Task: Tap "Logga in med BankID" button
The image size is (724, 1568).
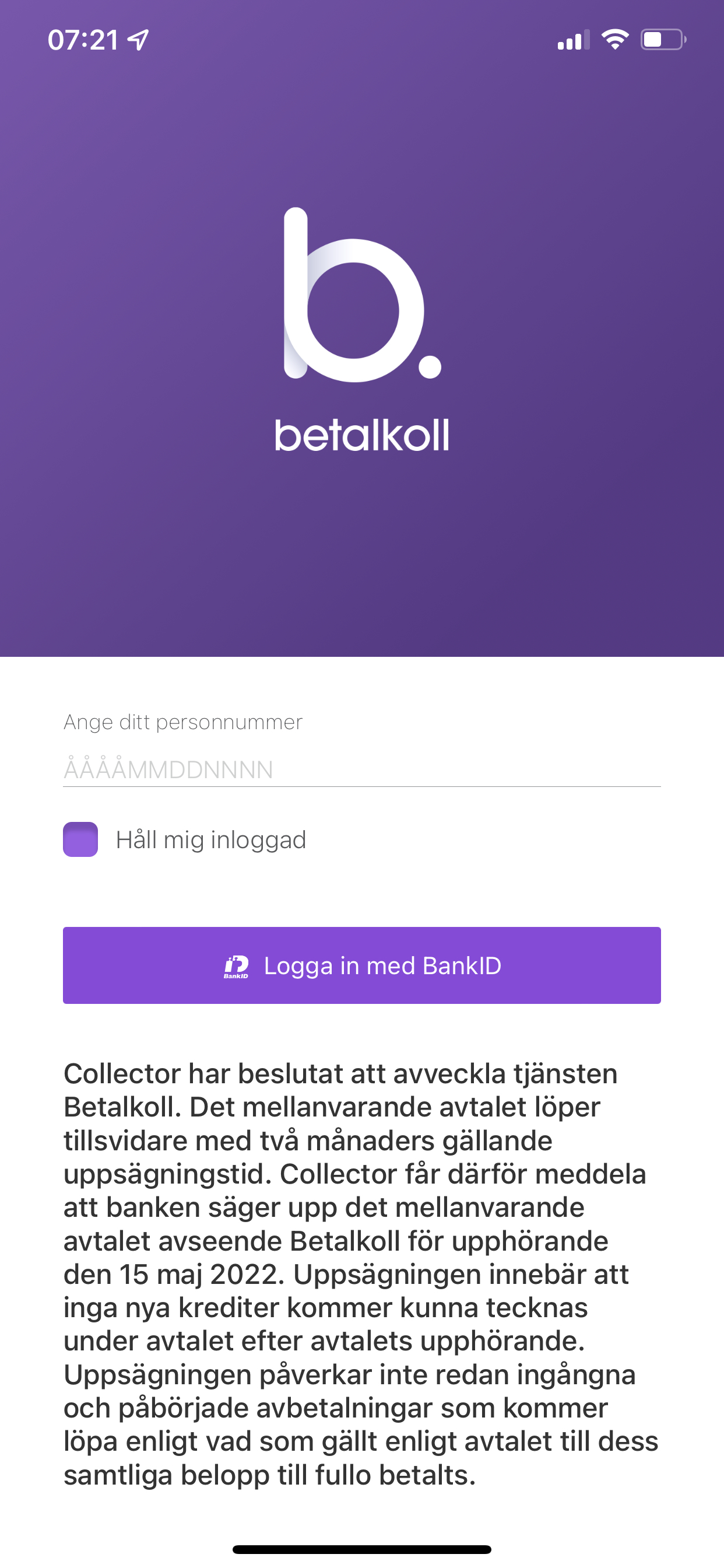Action: tap(361, 965)
